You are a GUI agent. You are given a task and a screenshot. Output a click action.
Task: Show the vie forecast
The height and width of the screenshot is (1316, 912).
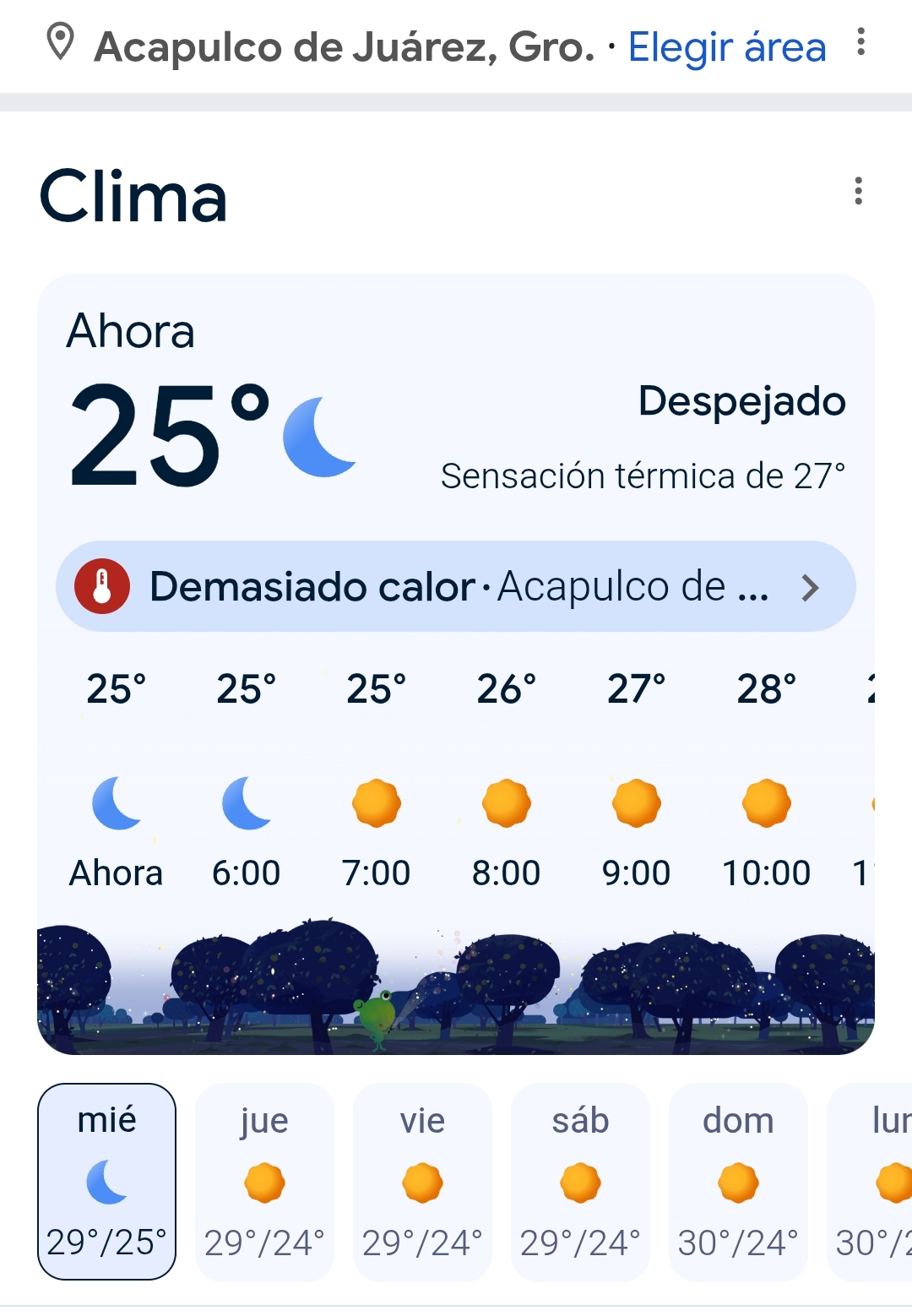[x=422, y=1181]
